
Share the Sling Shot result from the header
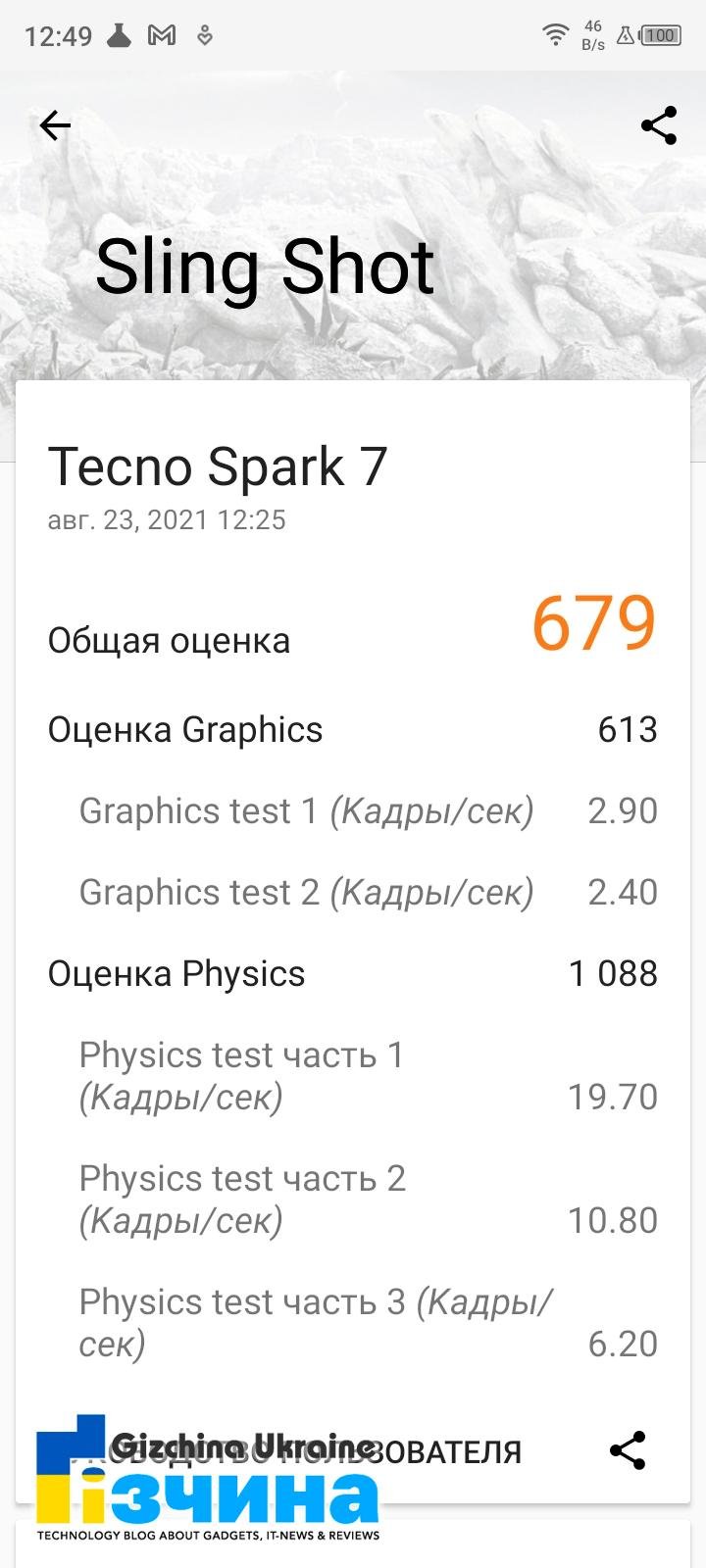click(659, 125)
